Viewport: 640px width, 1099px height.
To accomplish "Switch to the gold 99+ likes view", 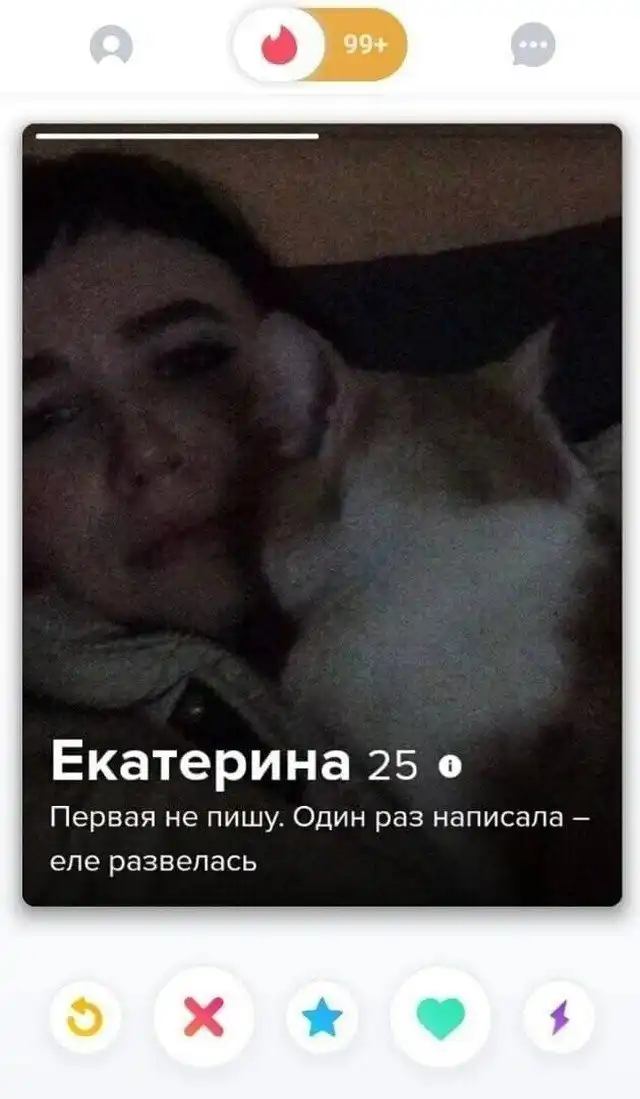I will pos(366,46).
